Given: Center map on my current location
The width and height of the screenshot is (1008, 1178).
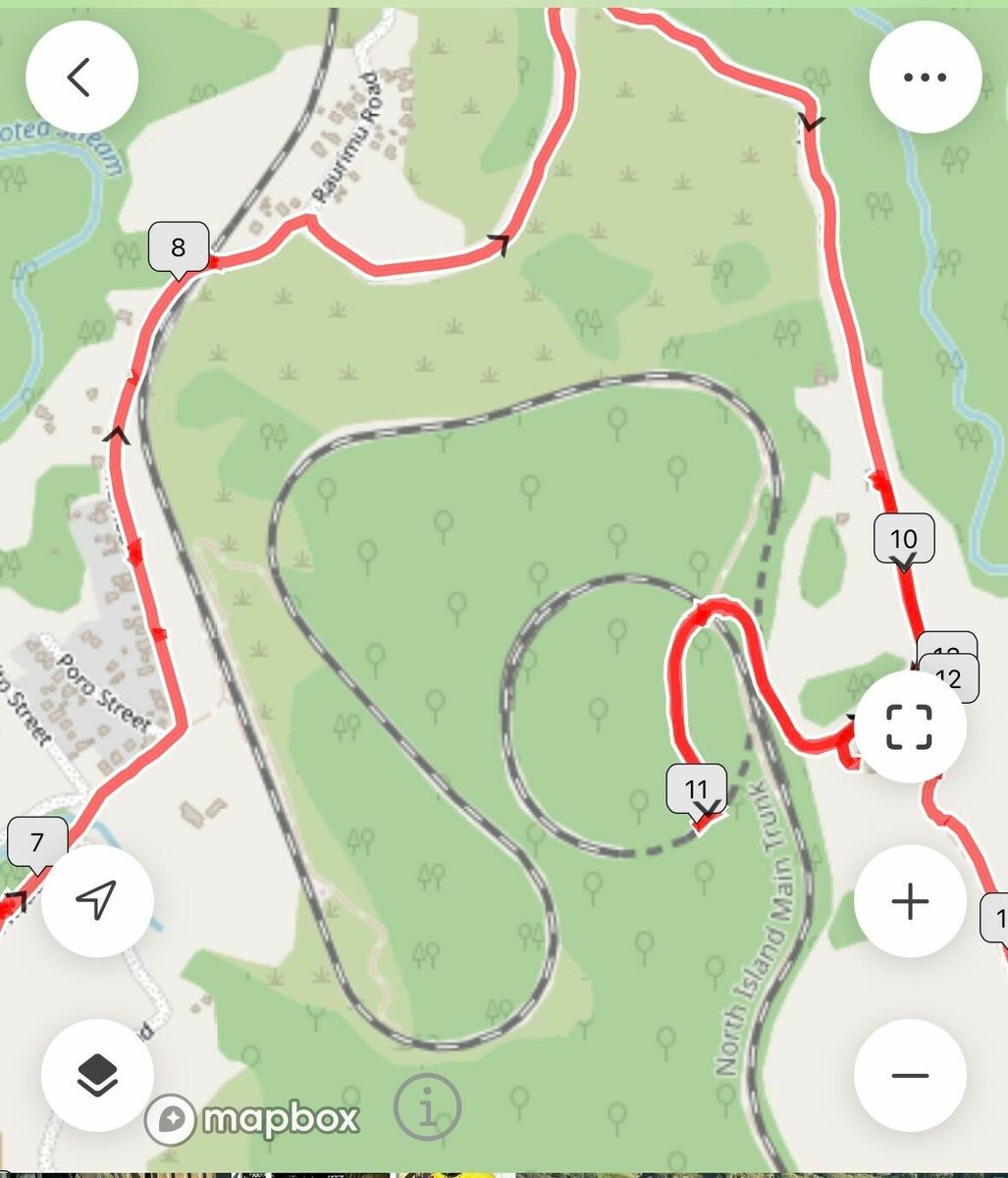Looking at the screenshot, I should tap(97, 900).
